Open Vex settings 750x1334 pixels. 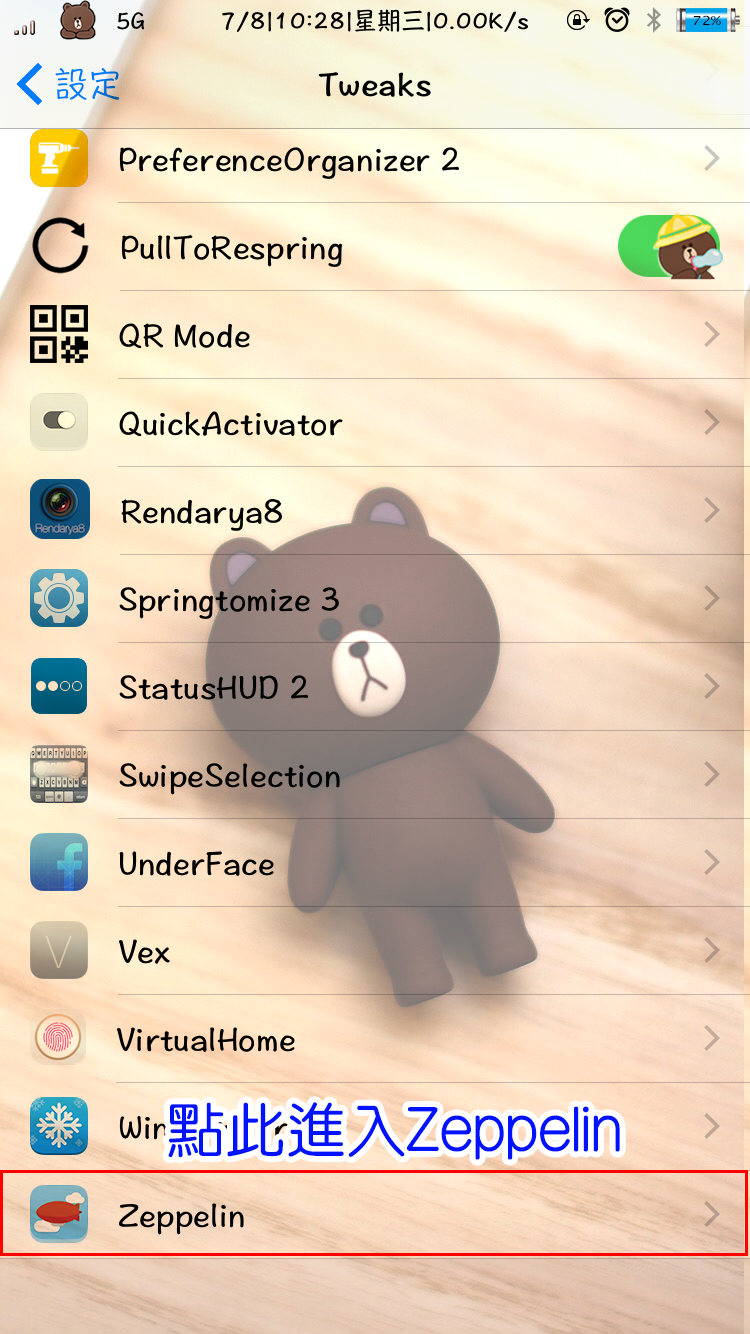tap(375, 952)
